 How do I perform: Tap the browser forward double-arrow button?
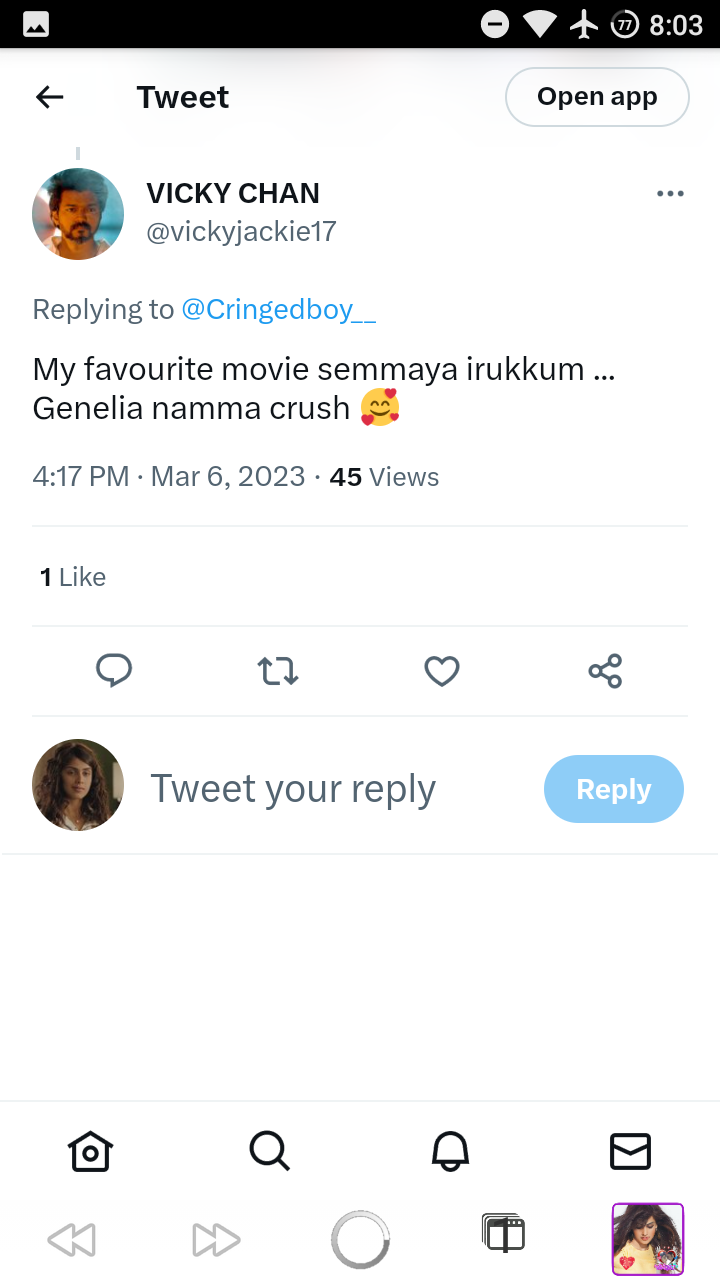pos(216,1241)
